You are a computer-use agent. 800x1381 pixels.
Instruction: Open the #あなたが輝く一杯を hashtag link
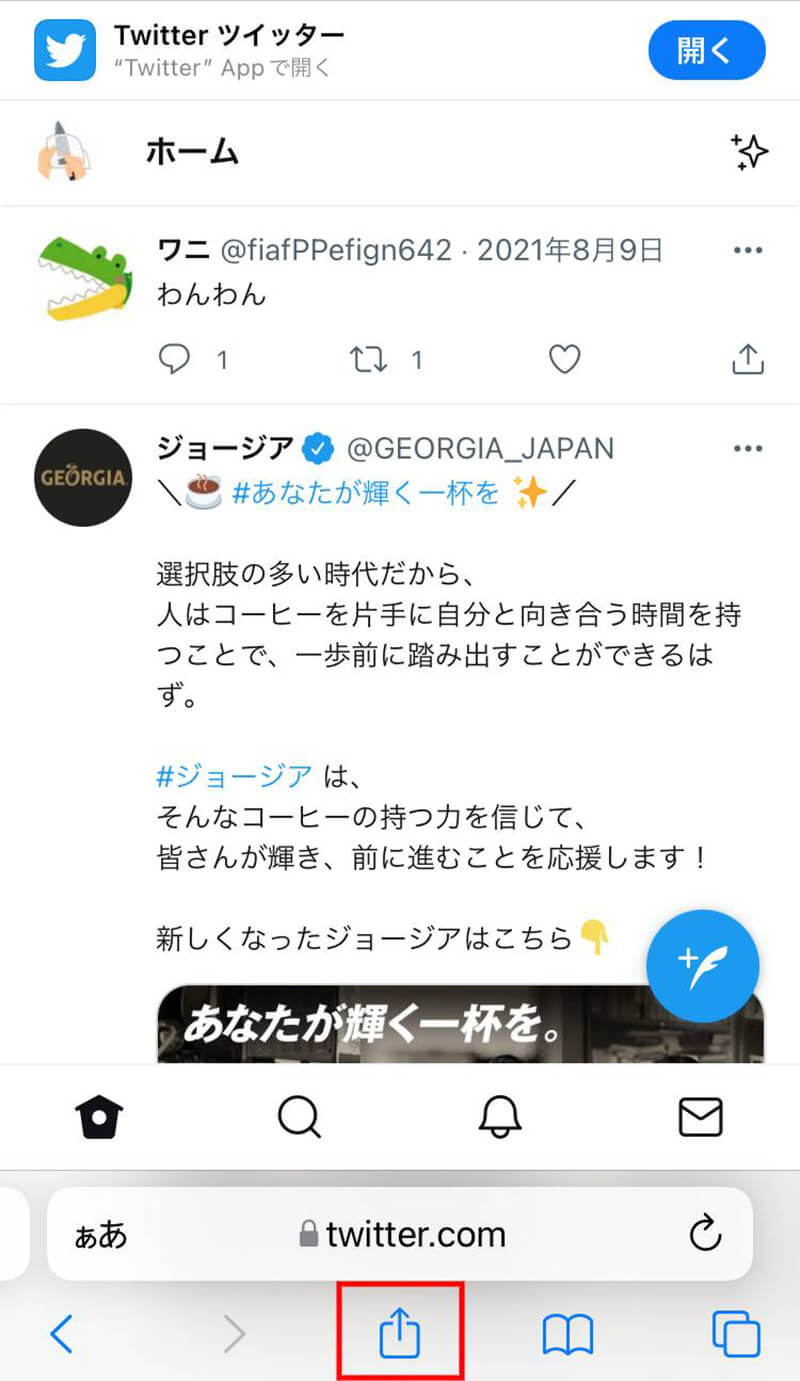coord(365,492)
